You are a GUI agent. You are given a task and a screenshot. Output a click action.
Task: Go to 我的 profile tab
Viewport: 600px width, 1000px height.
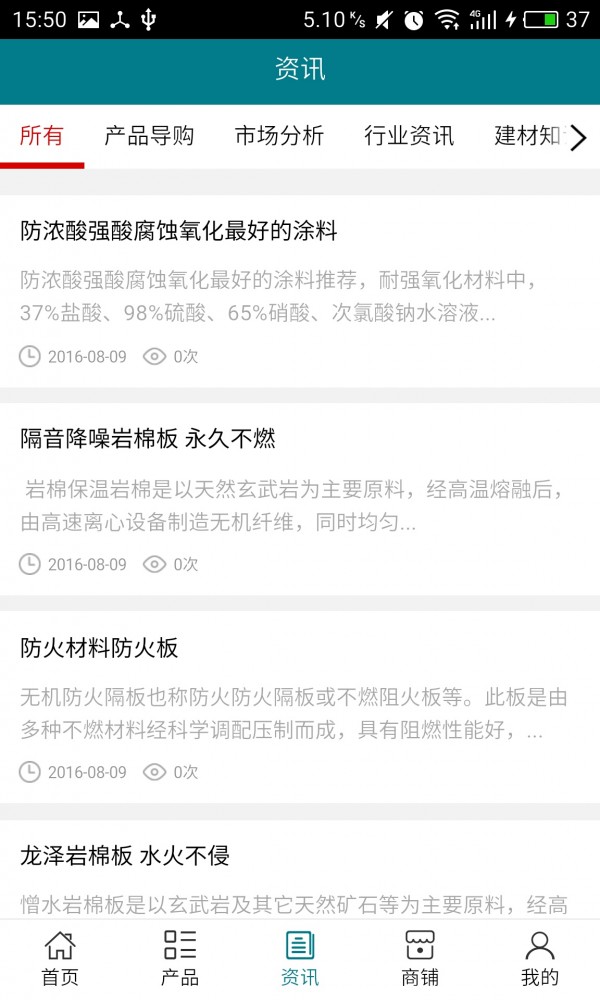(540, 958)
